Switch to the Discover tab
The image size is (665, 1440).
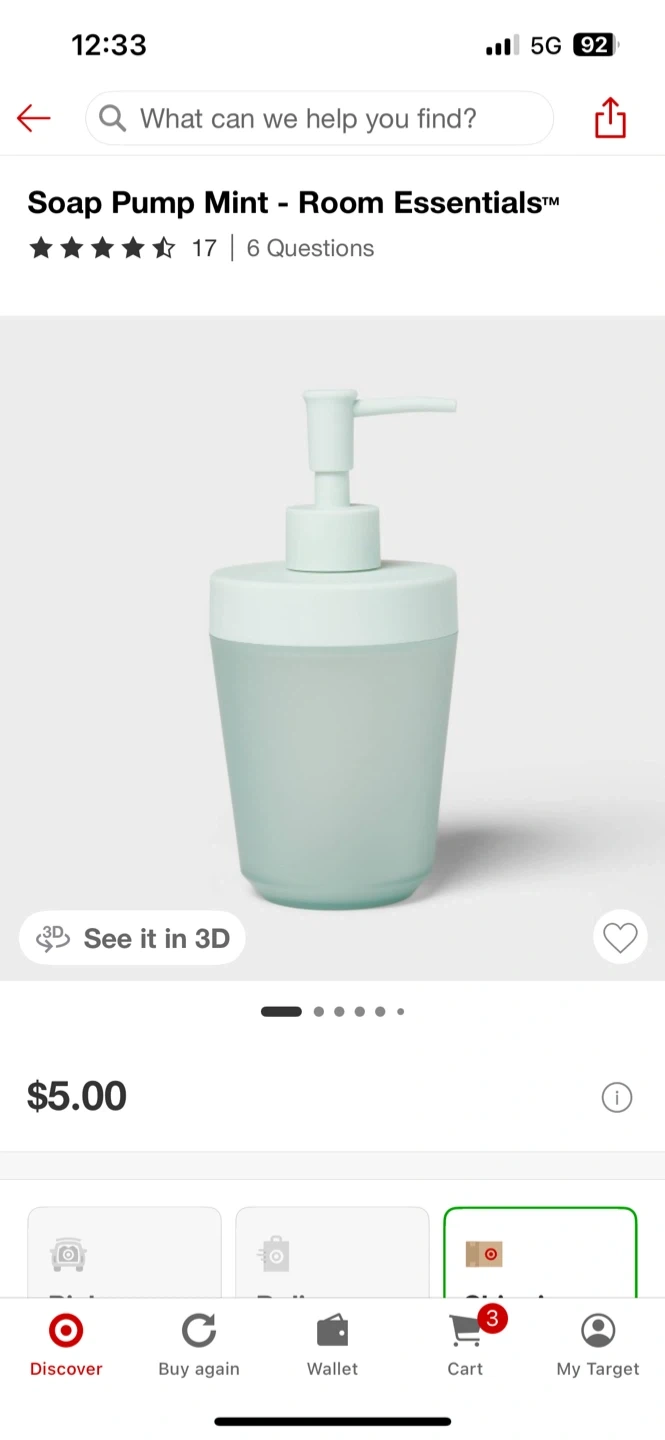tap(66, 1345)
